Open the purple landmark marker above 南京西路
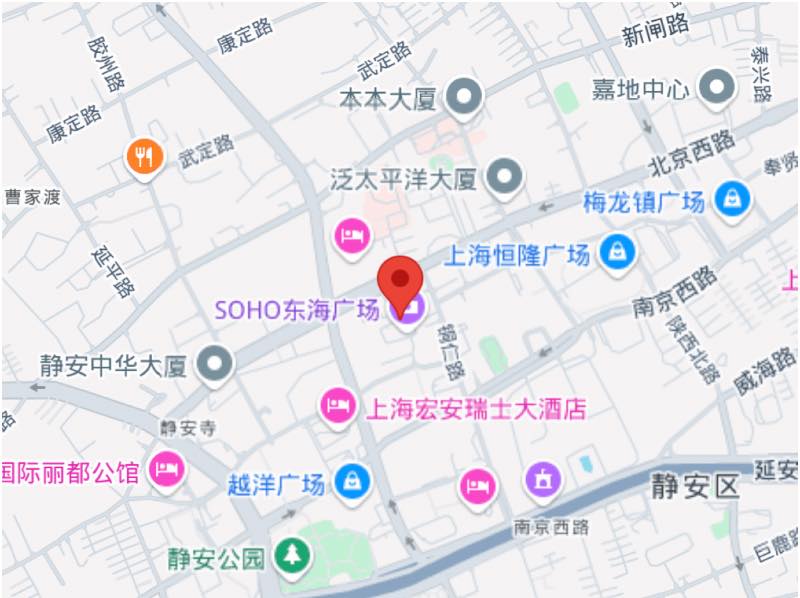 (x=543, y=483)
